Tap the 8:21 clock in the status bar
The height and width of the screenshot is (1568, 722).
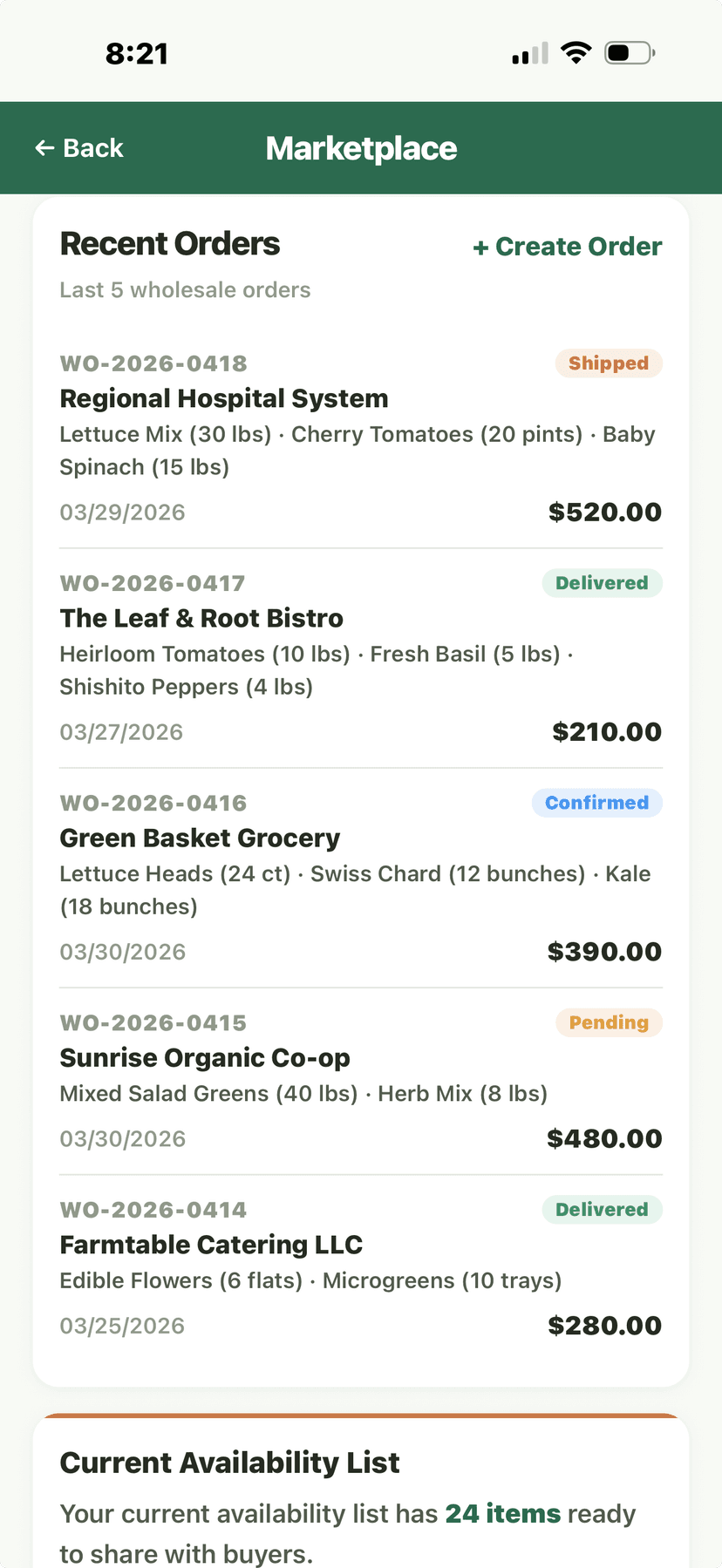tap(137, 52)
